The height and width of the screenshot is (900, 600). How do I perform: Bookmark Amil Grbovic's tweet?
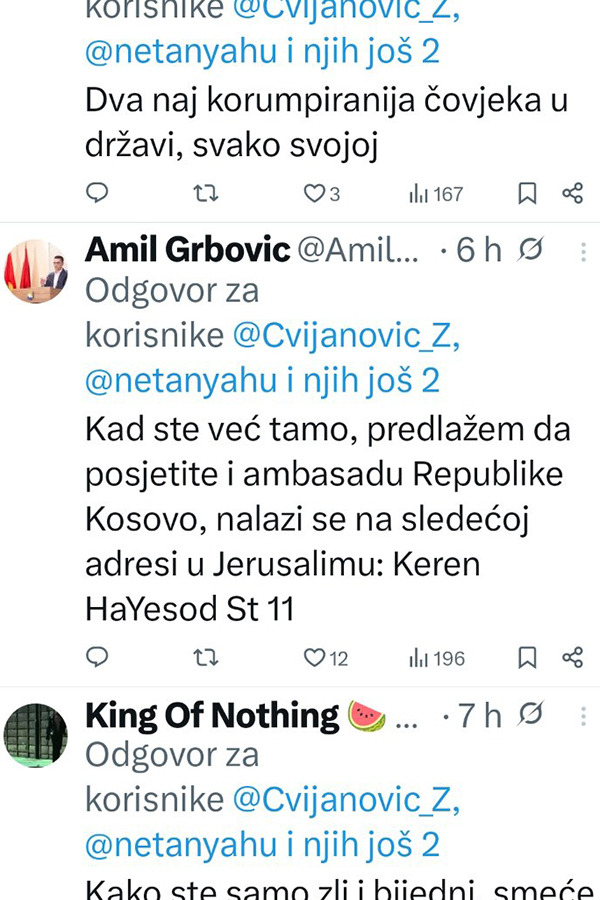[x=527, y=657]
